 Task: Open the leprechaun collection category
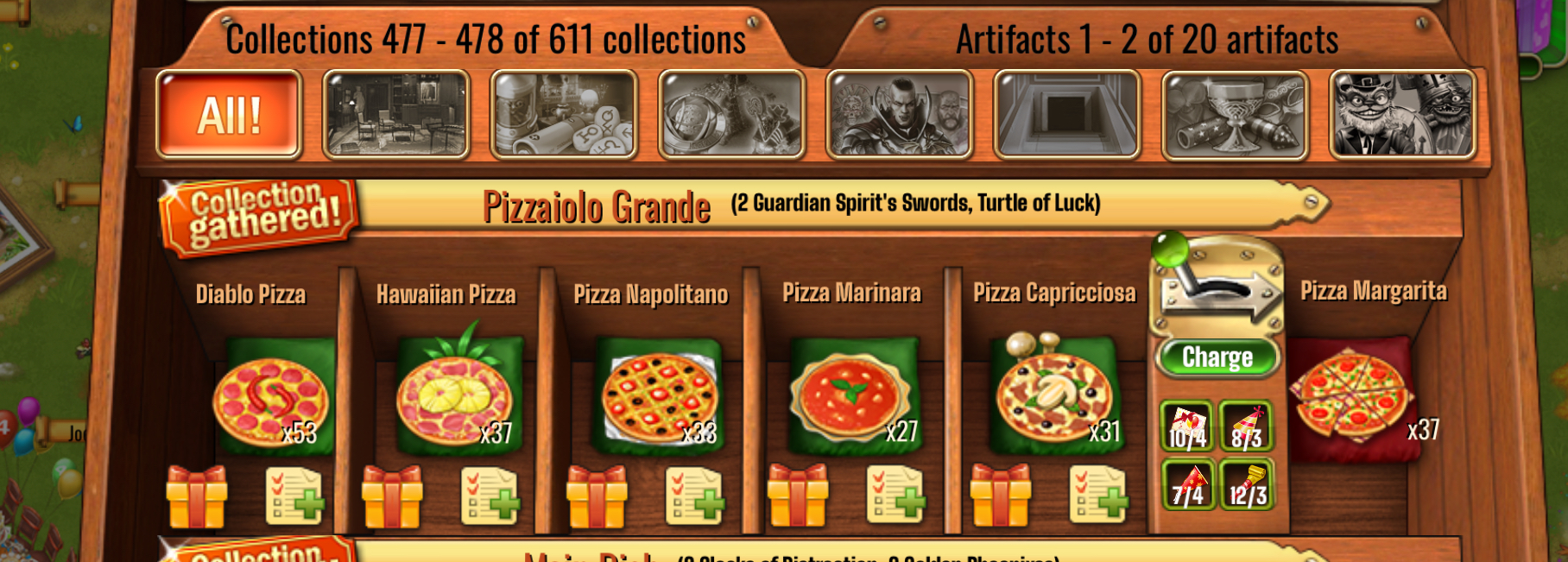[1402, 115]
